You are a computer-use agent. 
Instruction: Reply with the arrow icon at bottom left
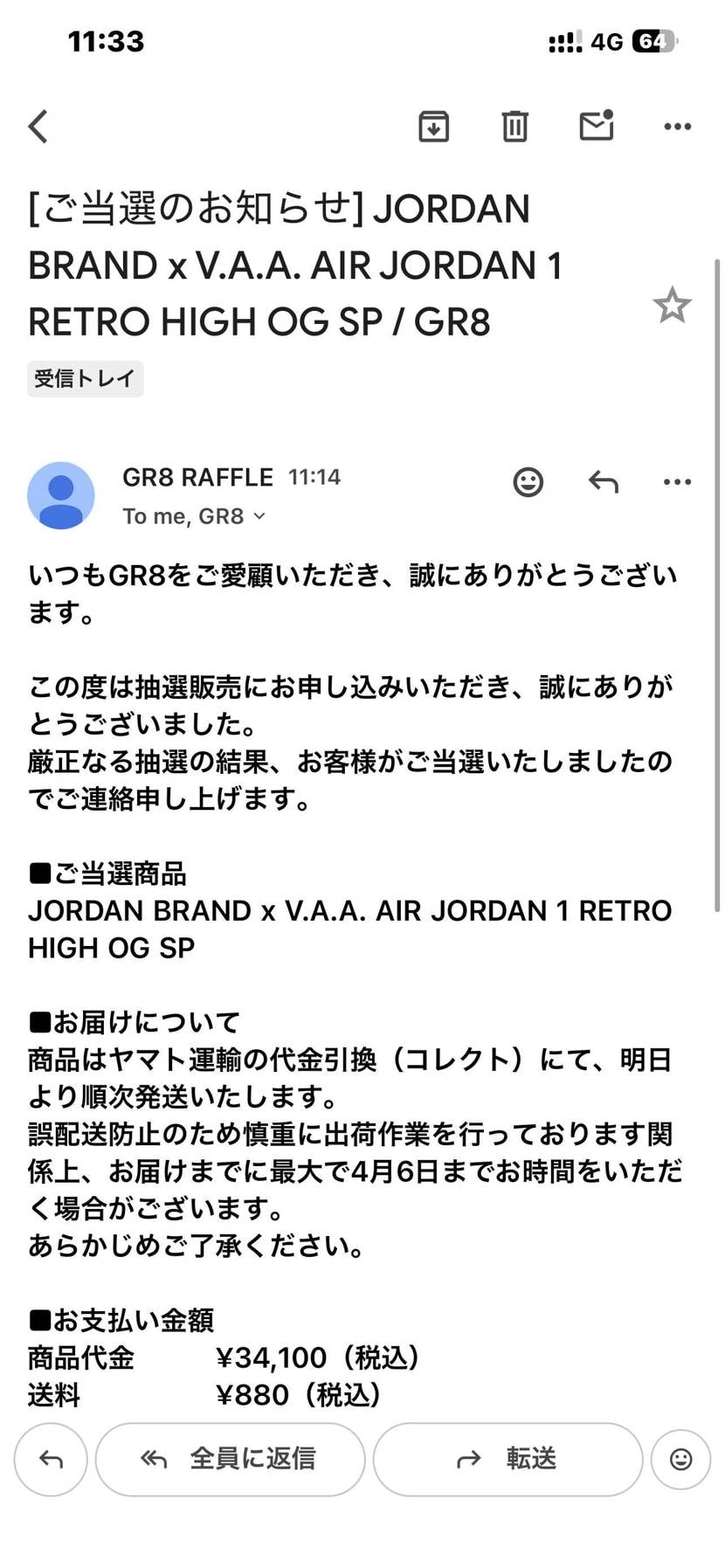tap(50, 1459)
